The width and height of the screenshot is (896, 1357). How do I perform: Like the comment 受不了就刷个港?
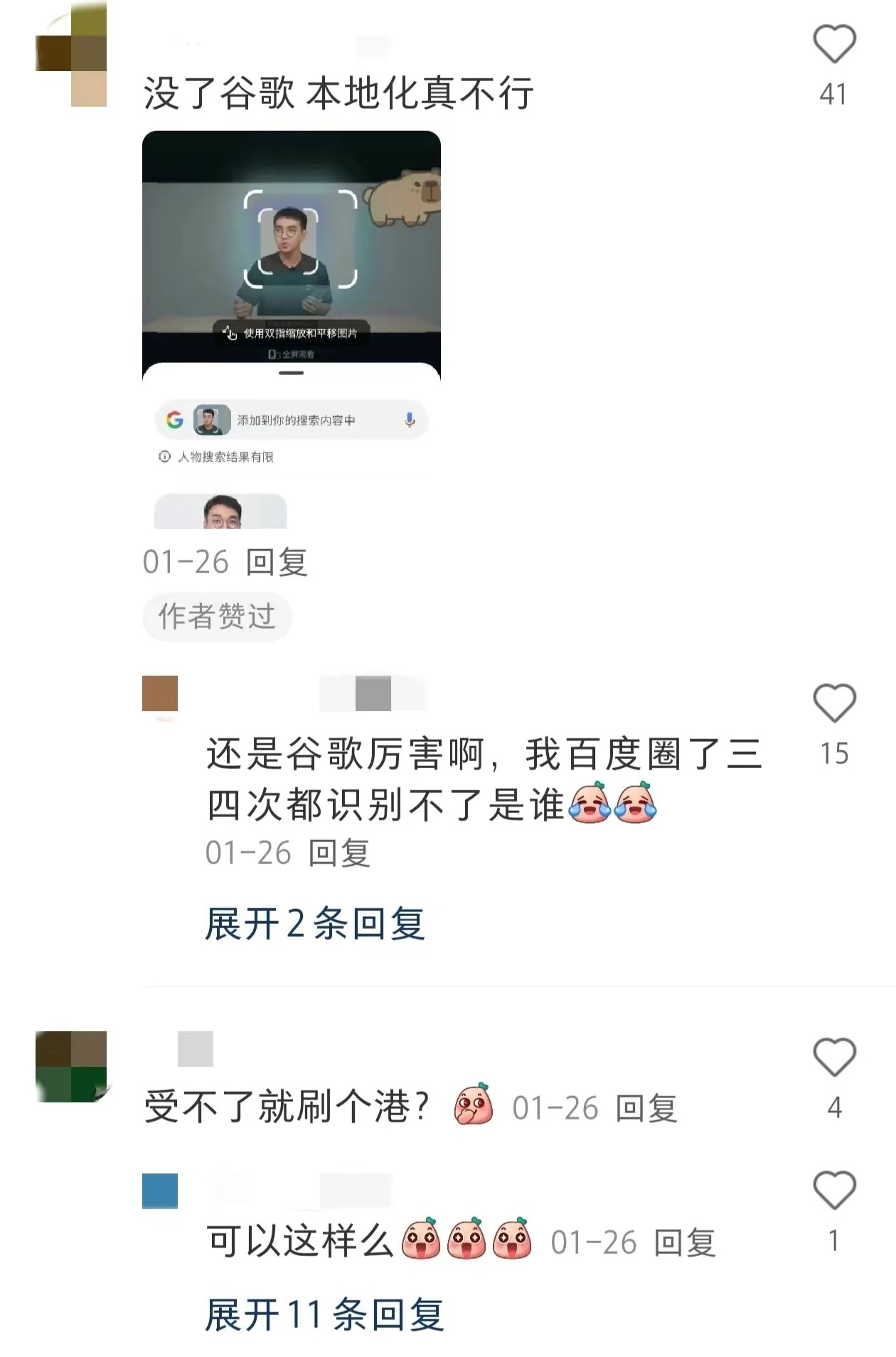[x=833, y=1057]
